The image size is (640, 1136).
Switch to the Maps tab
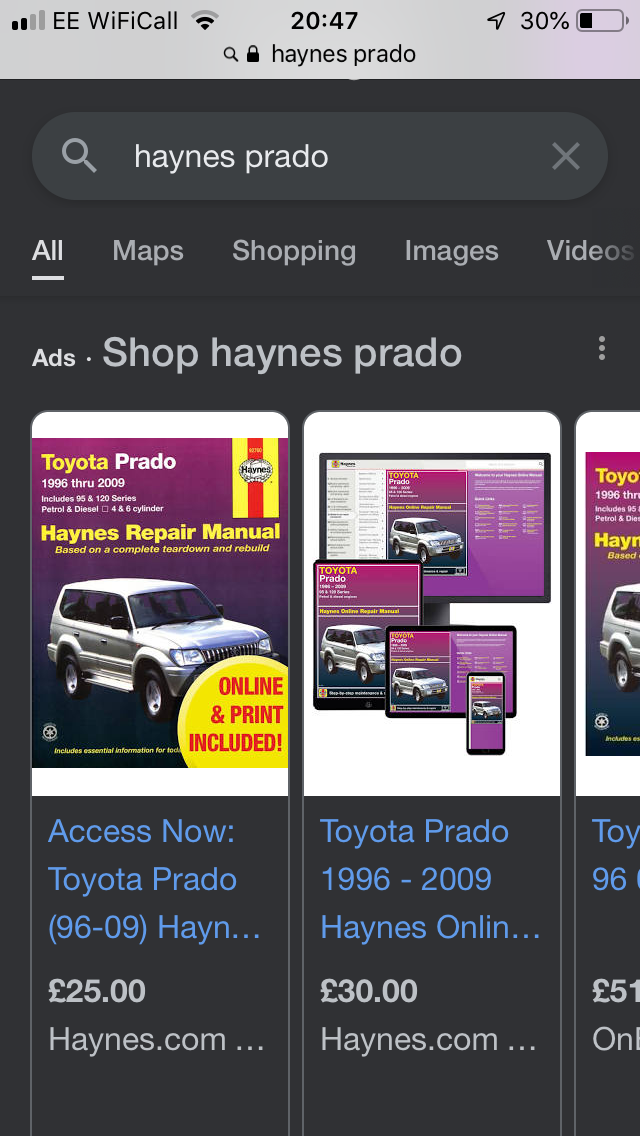[148, 251]
